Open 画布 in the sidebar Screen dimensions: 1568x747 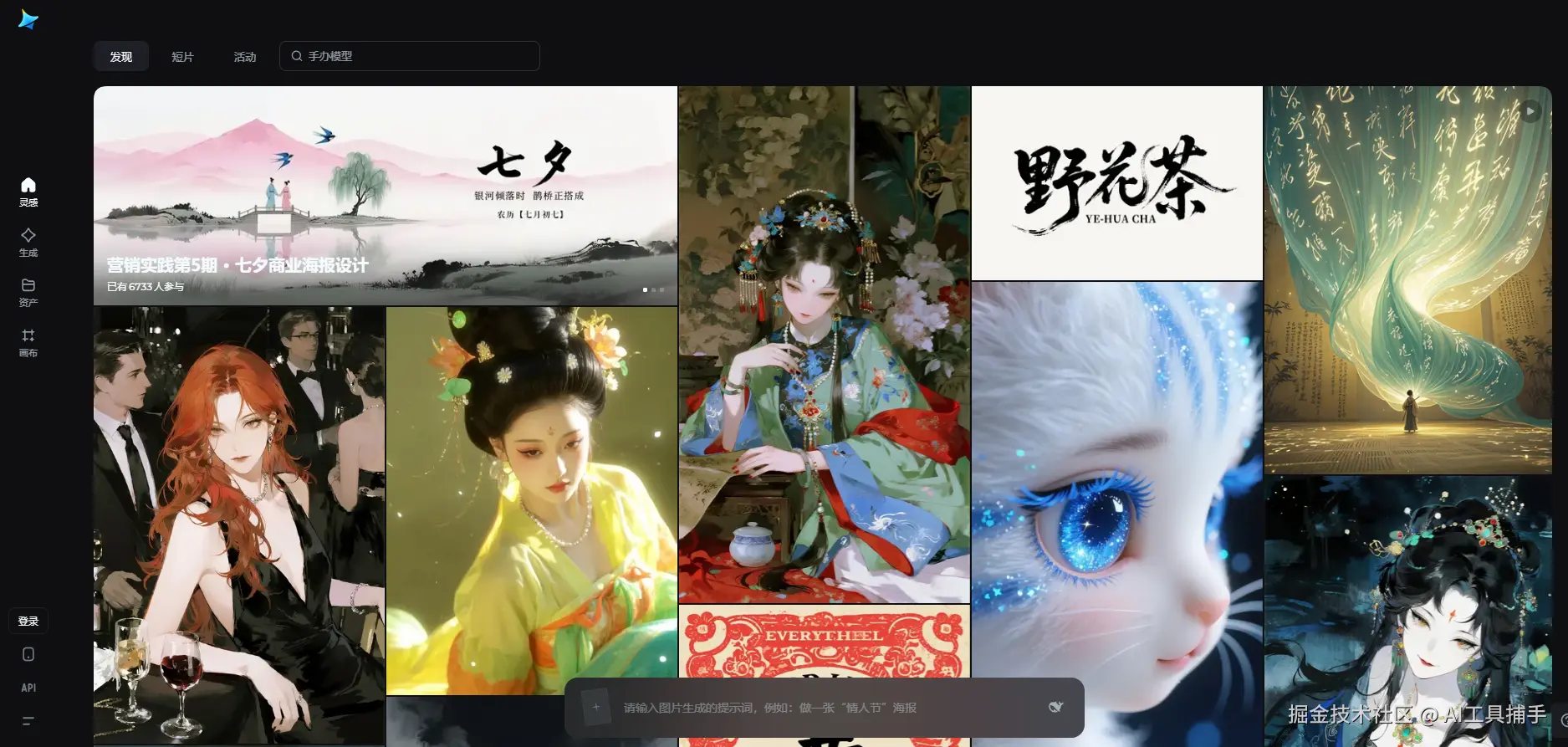pos(28,342)
